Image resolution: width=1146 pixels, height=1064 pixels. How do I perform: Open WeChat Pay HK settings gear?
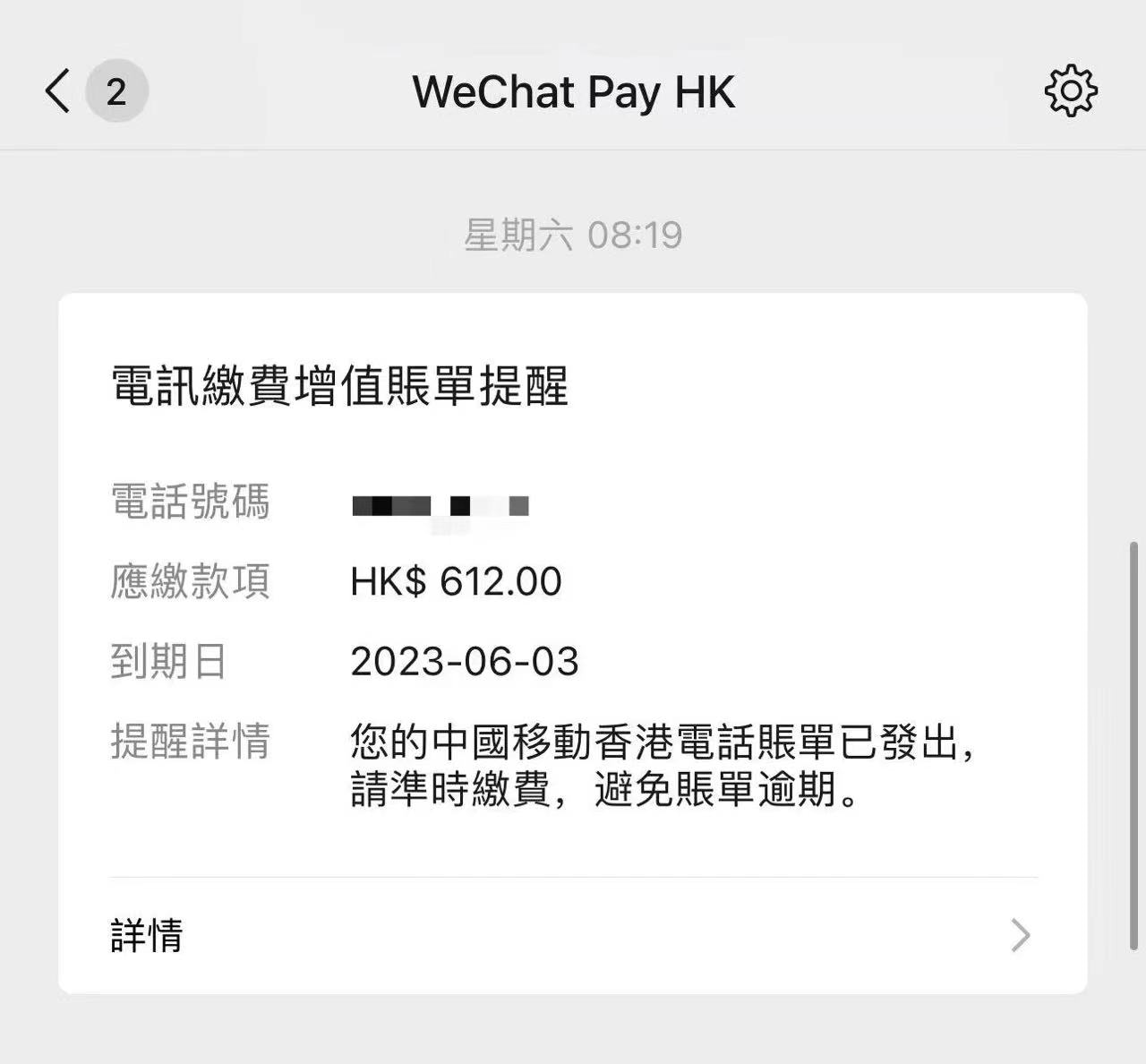click(x=1070, y=90)
